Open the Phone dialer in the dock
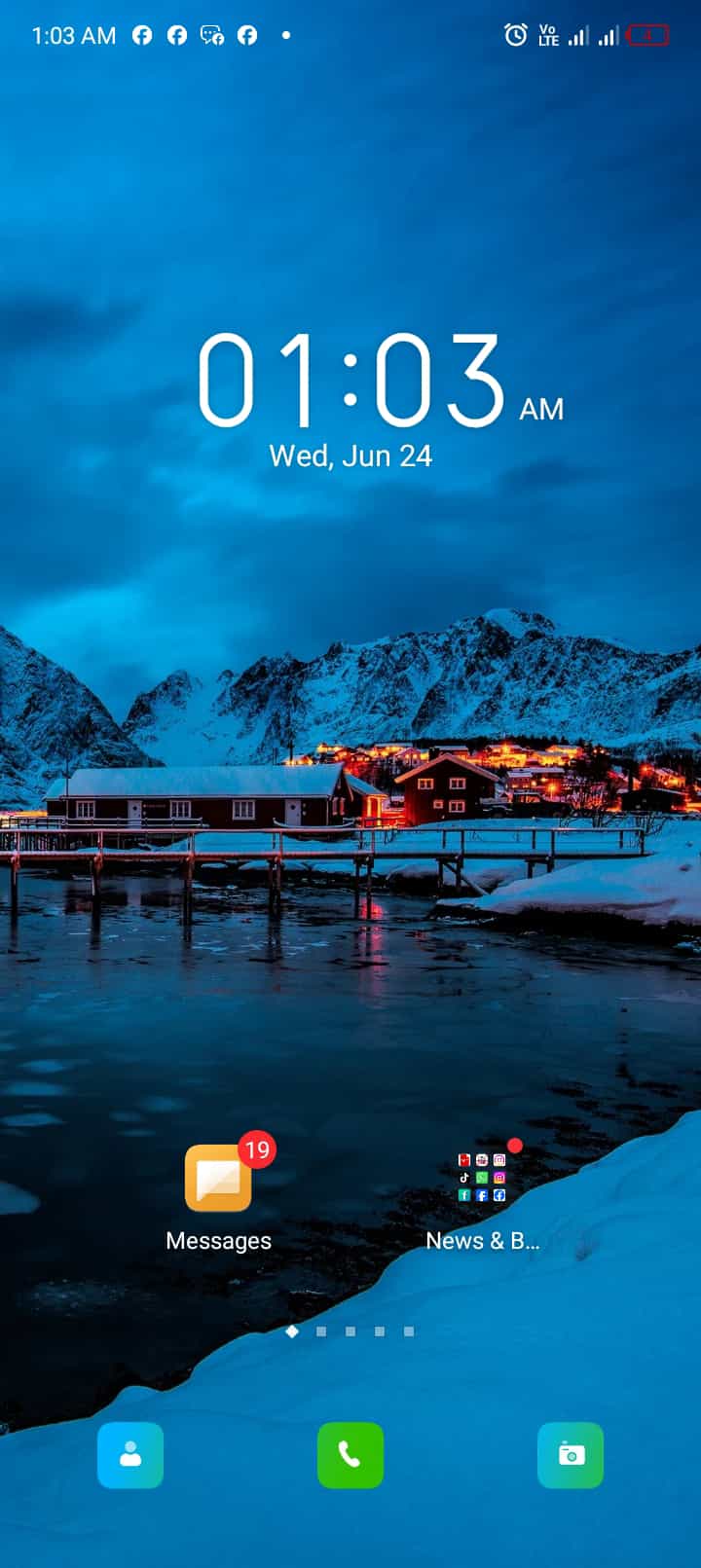 350,1455
